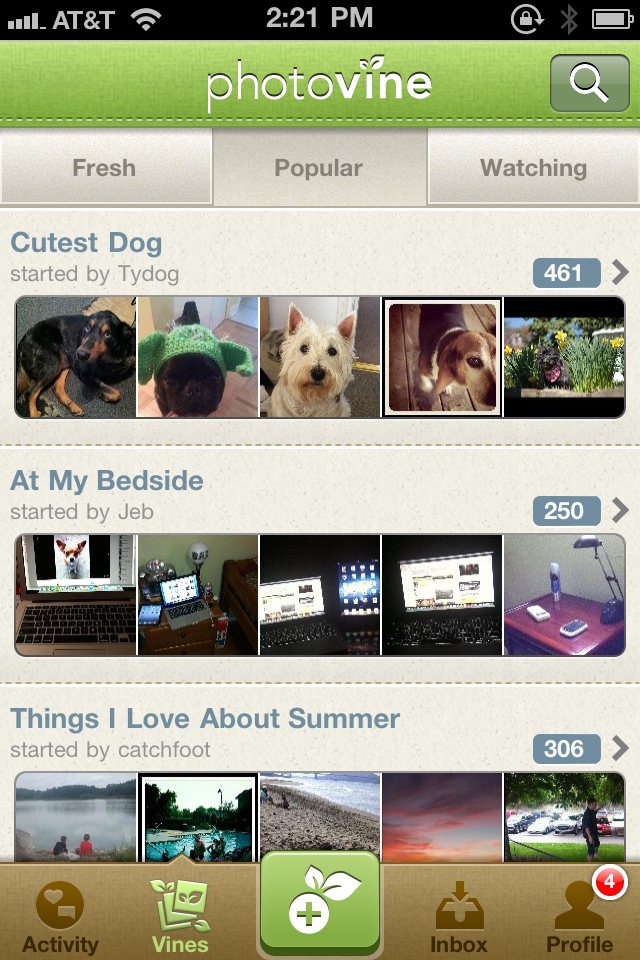Expand the summer vine via its 306 chevron
This screenshot has height=960, width=640.
pyautogui.click(x=620, y=748)
